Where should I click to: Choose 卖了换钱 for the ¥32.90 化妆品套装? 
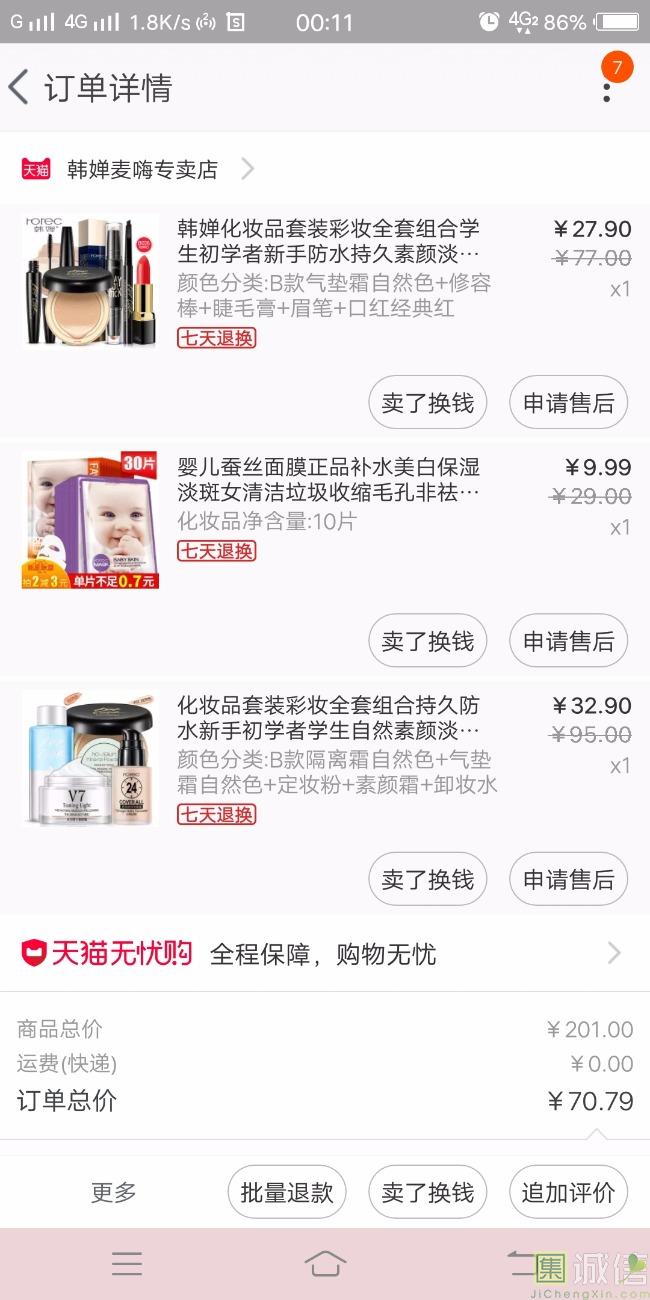(x=427, y=880)
